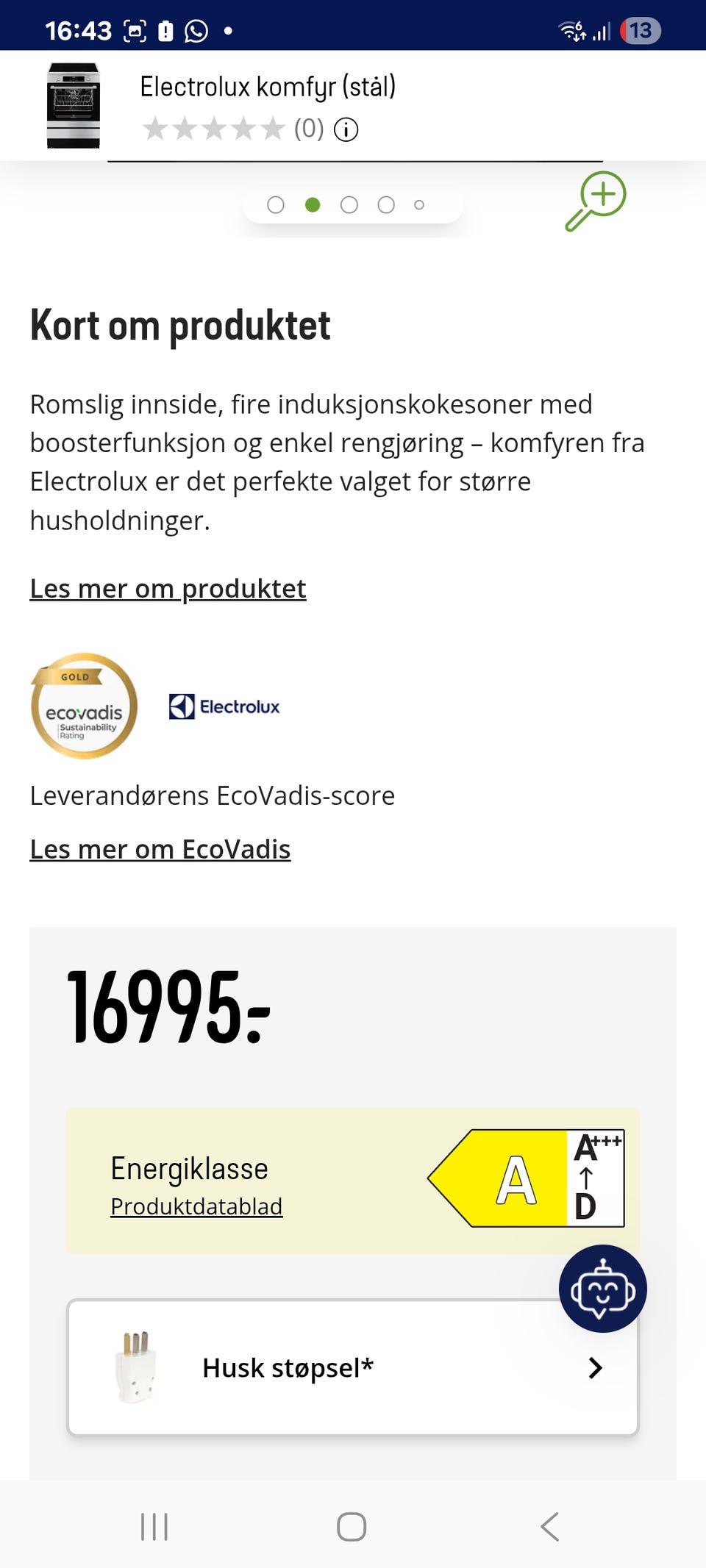Follow the Produktdatablad link
706x1568 pixels.
pyautogui.click(x=196, y=1206)
